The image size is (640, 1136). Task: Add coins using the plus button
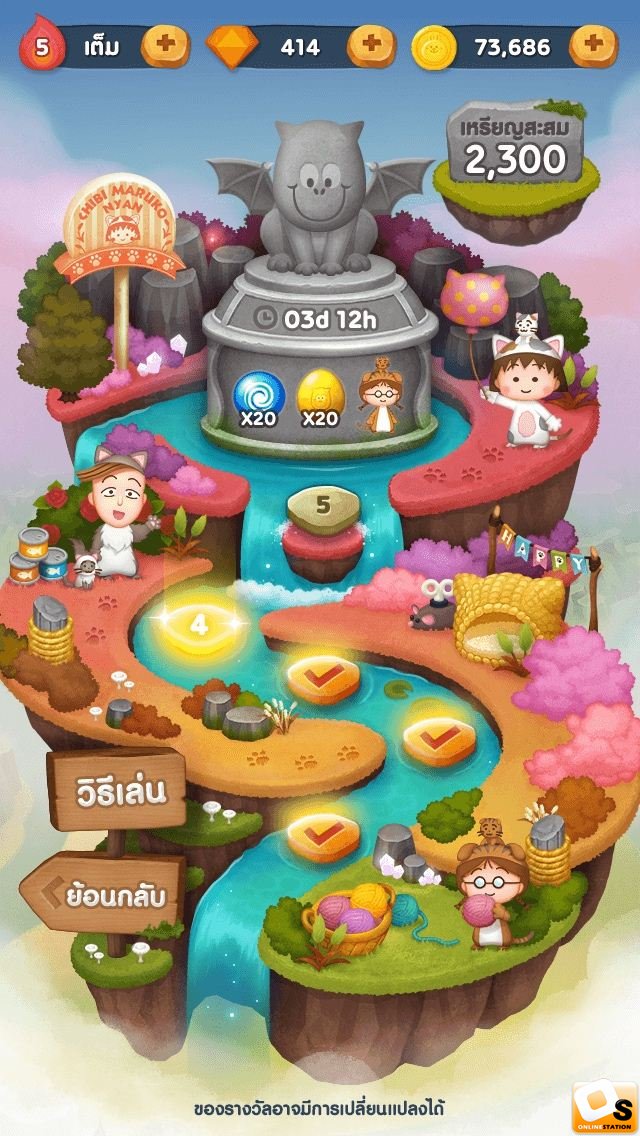(x=594, y=46)
